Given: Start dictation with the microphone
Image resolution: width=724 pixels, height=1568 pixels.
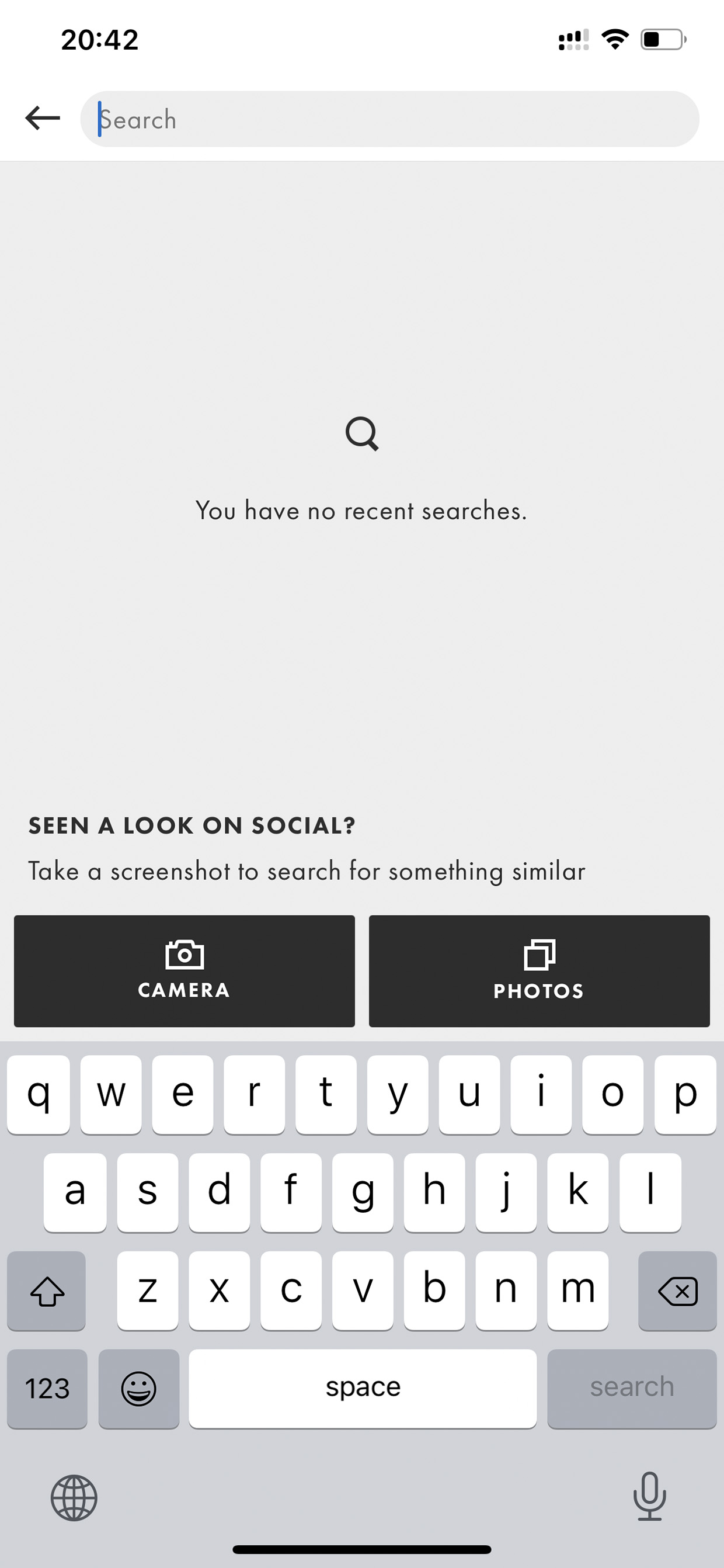Looking at the screenshot, I should (x=649, y=1497).
